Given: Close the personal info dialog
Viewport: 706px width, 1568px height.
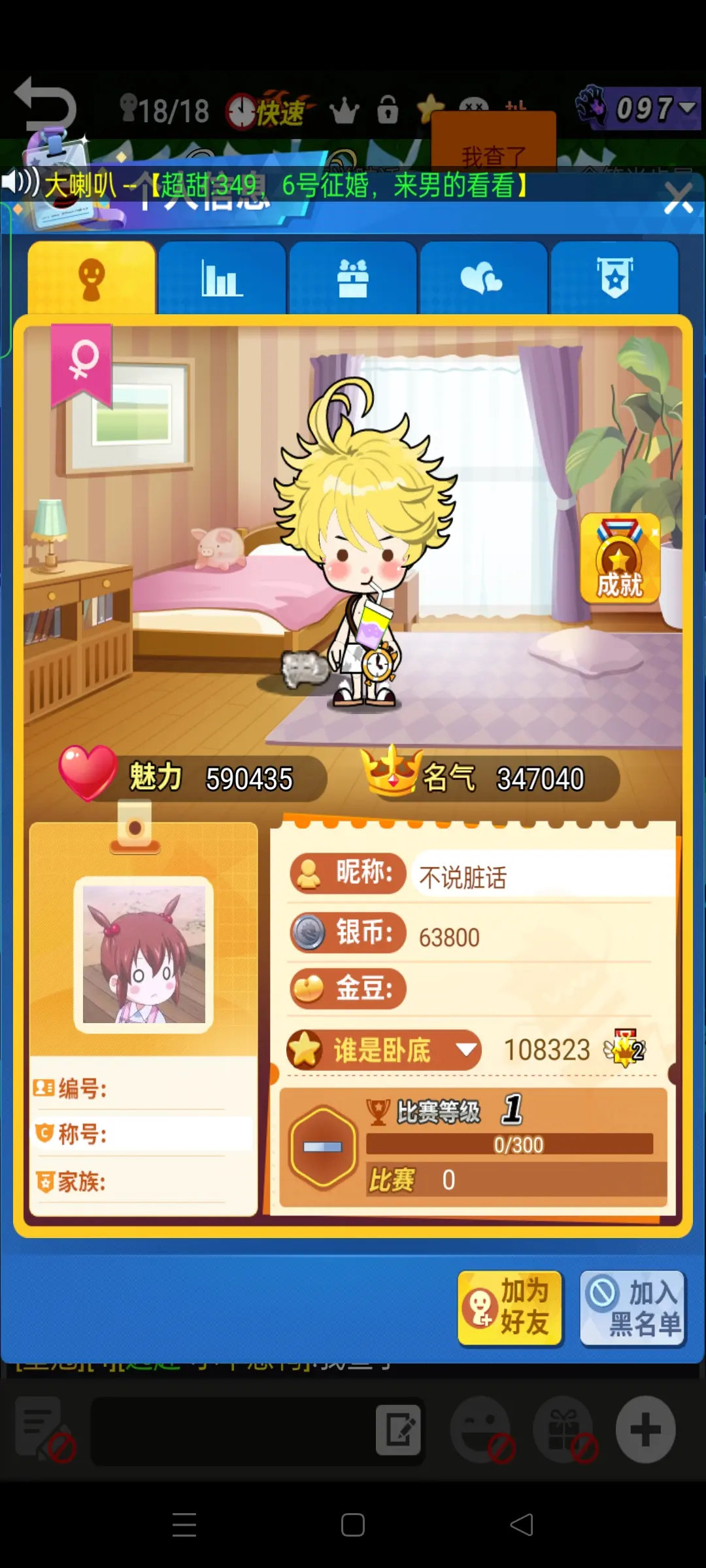Looking at the screenshot, I should pos(678,198).
